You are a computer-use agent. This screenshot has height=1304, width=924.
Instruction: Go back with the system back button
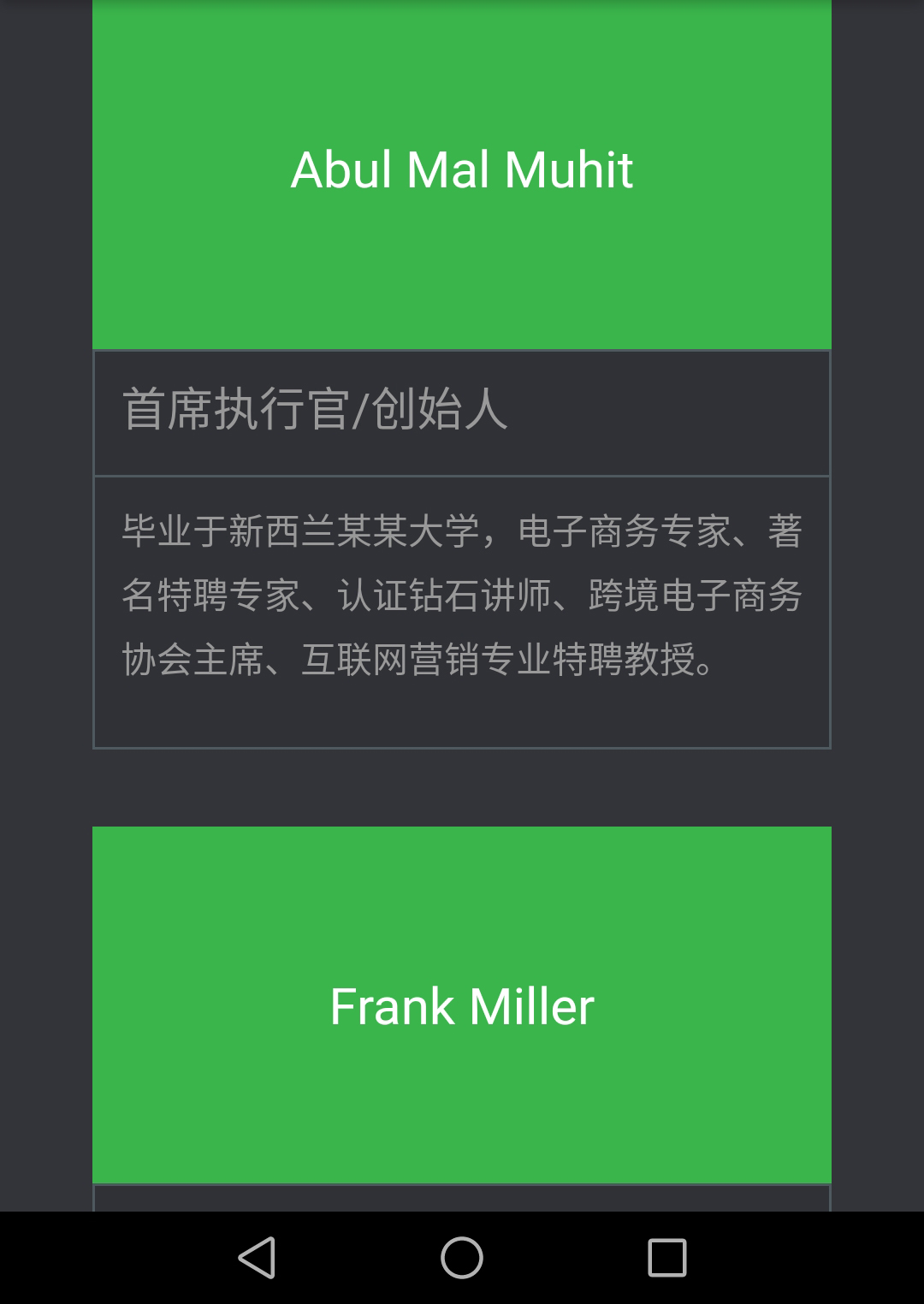point(257,1258)
